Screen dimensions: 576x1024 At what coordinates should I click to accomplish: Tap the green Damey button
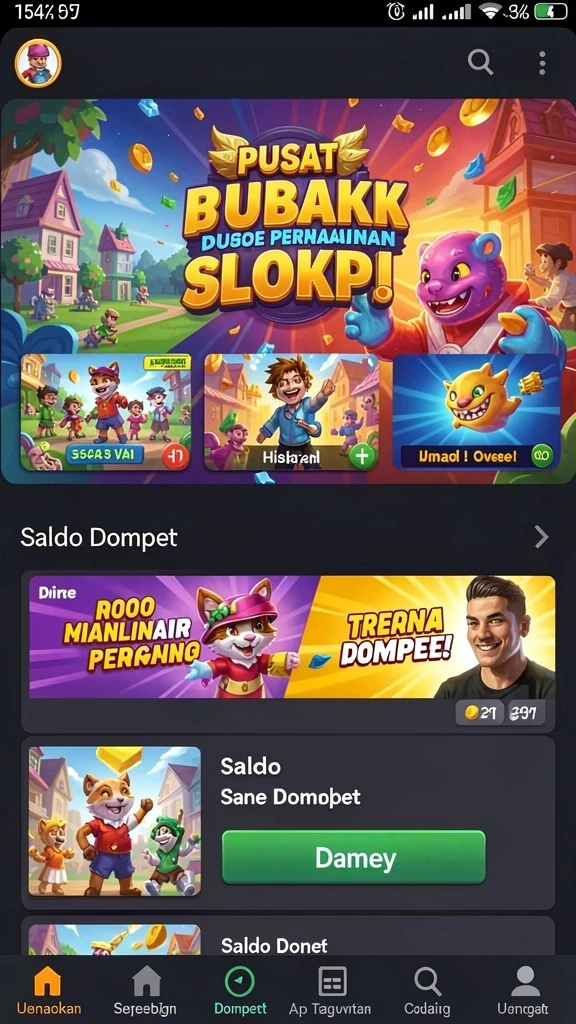click(354, 857)
